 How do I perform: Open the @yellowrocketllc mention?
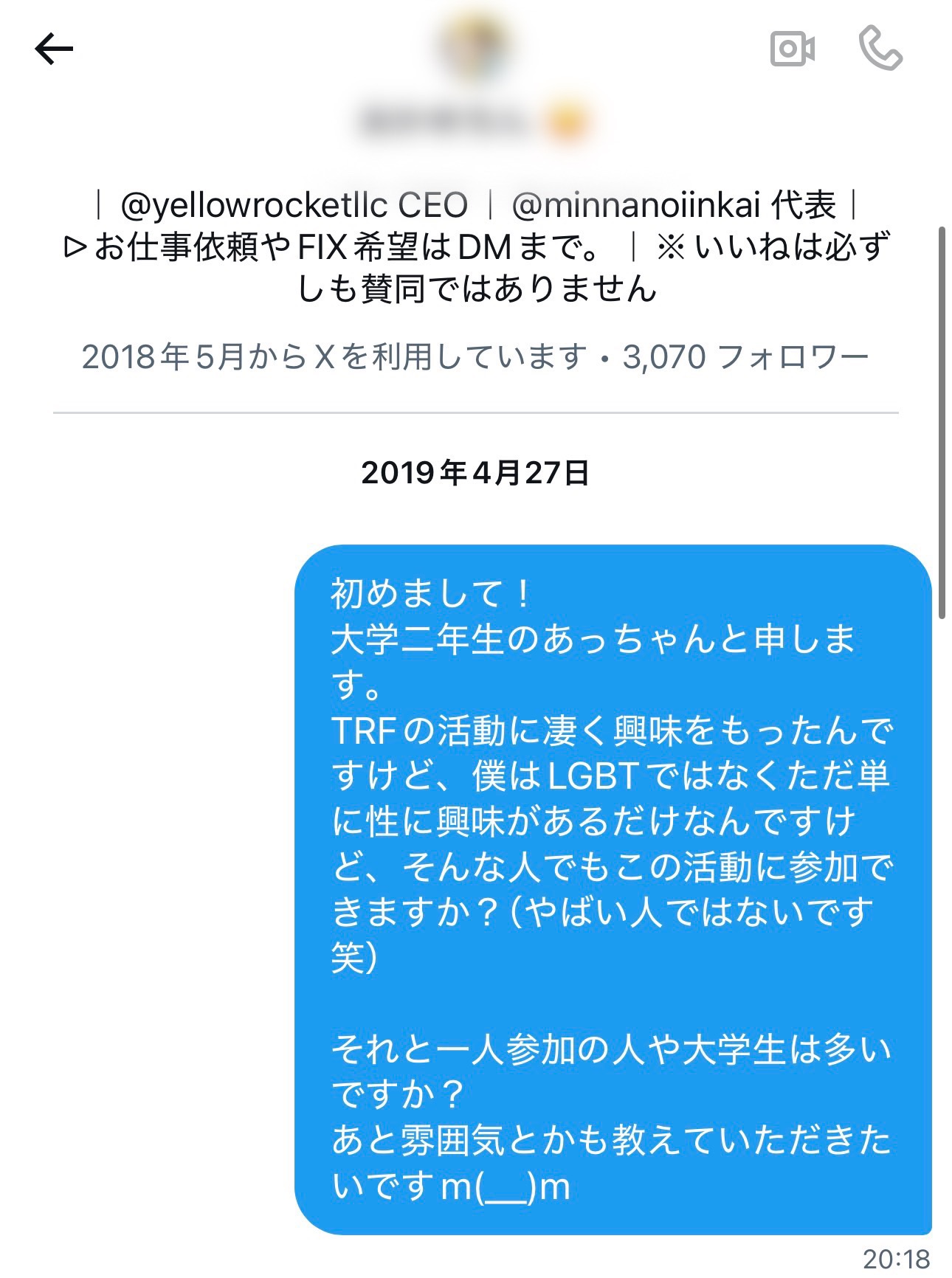pos(293,205)
